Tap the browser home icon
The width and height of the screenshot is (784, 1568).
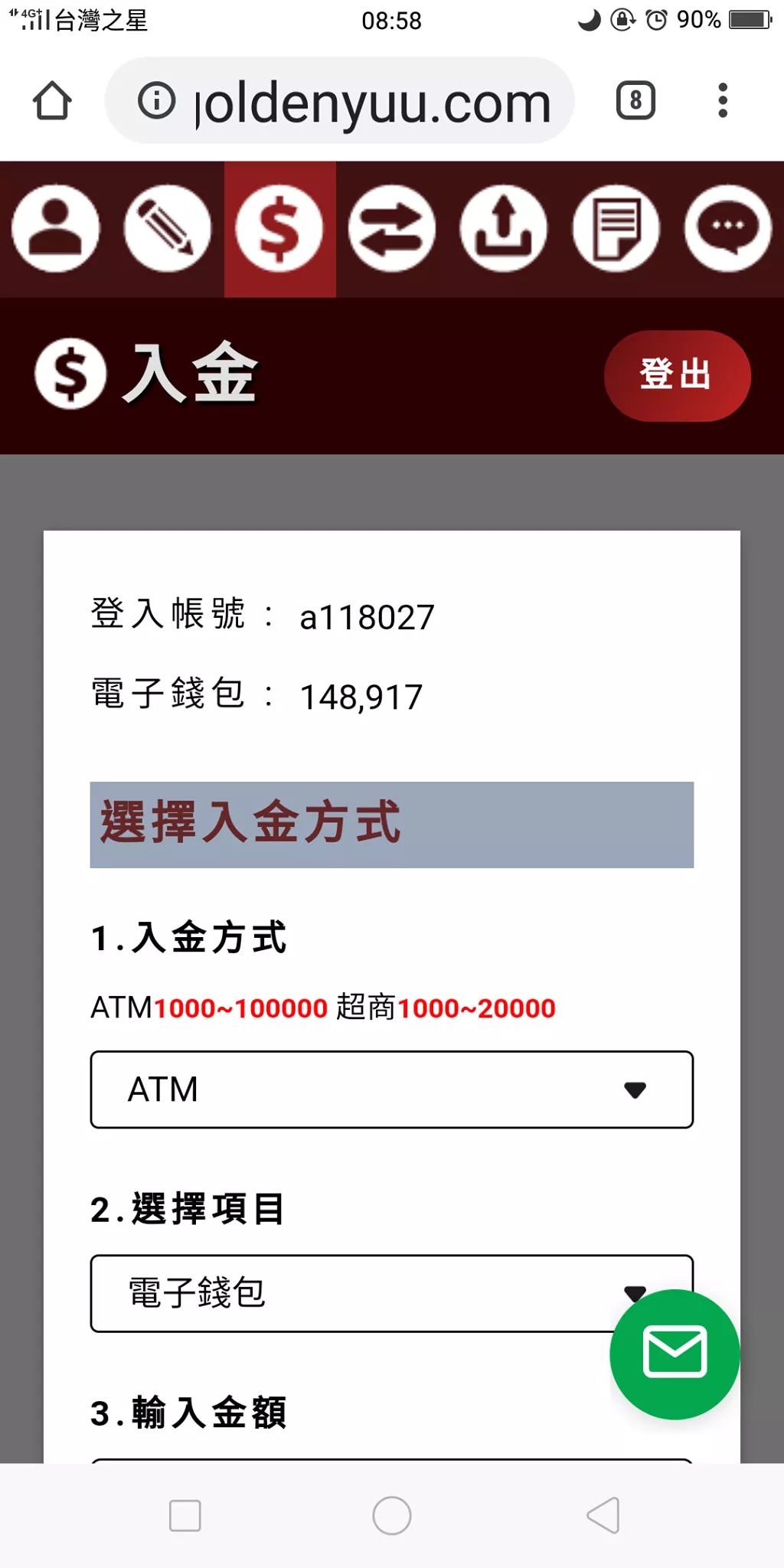[52, 100]
